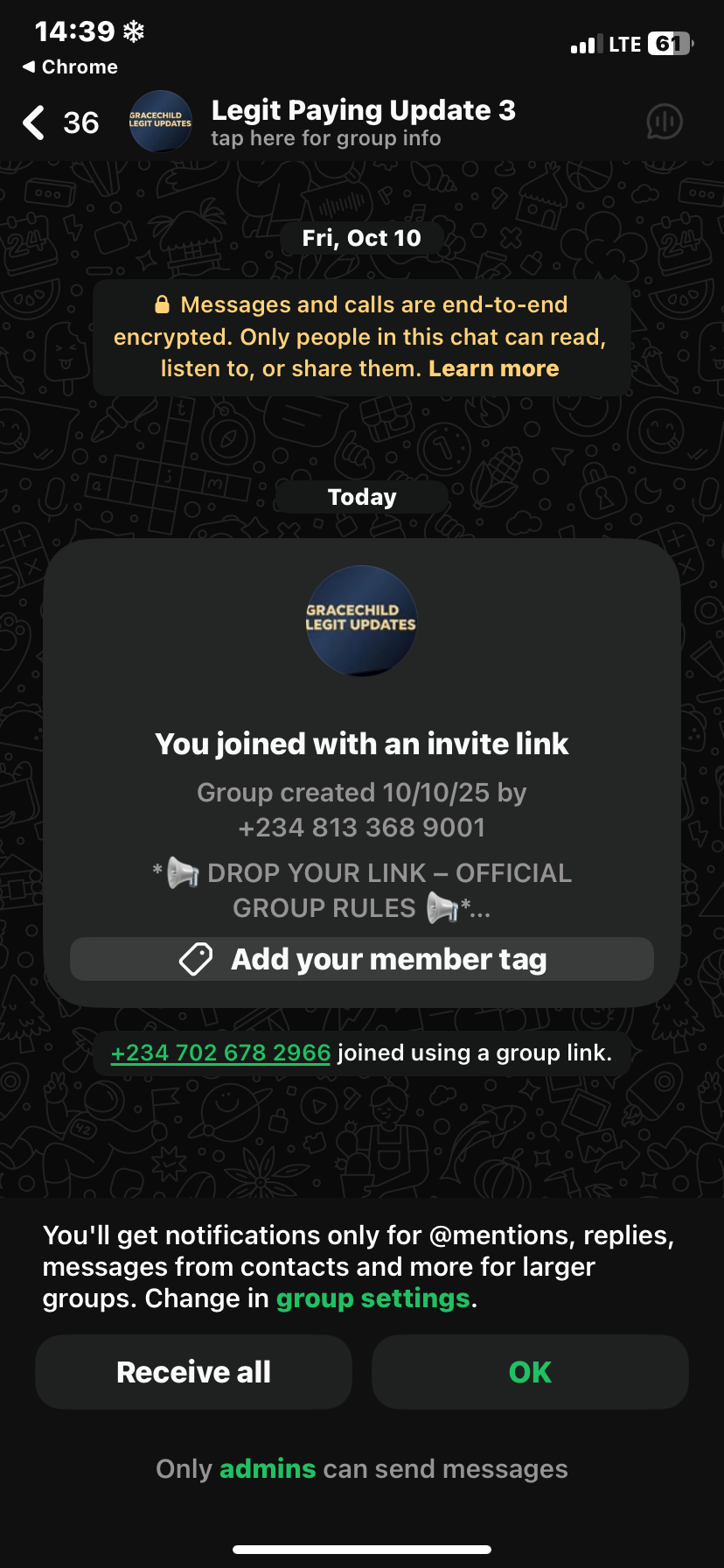Open the number +234 702 678 2966
724x1568 pixels.
220,1053
